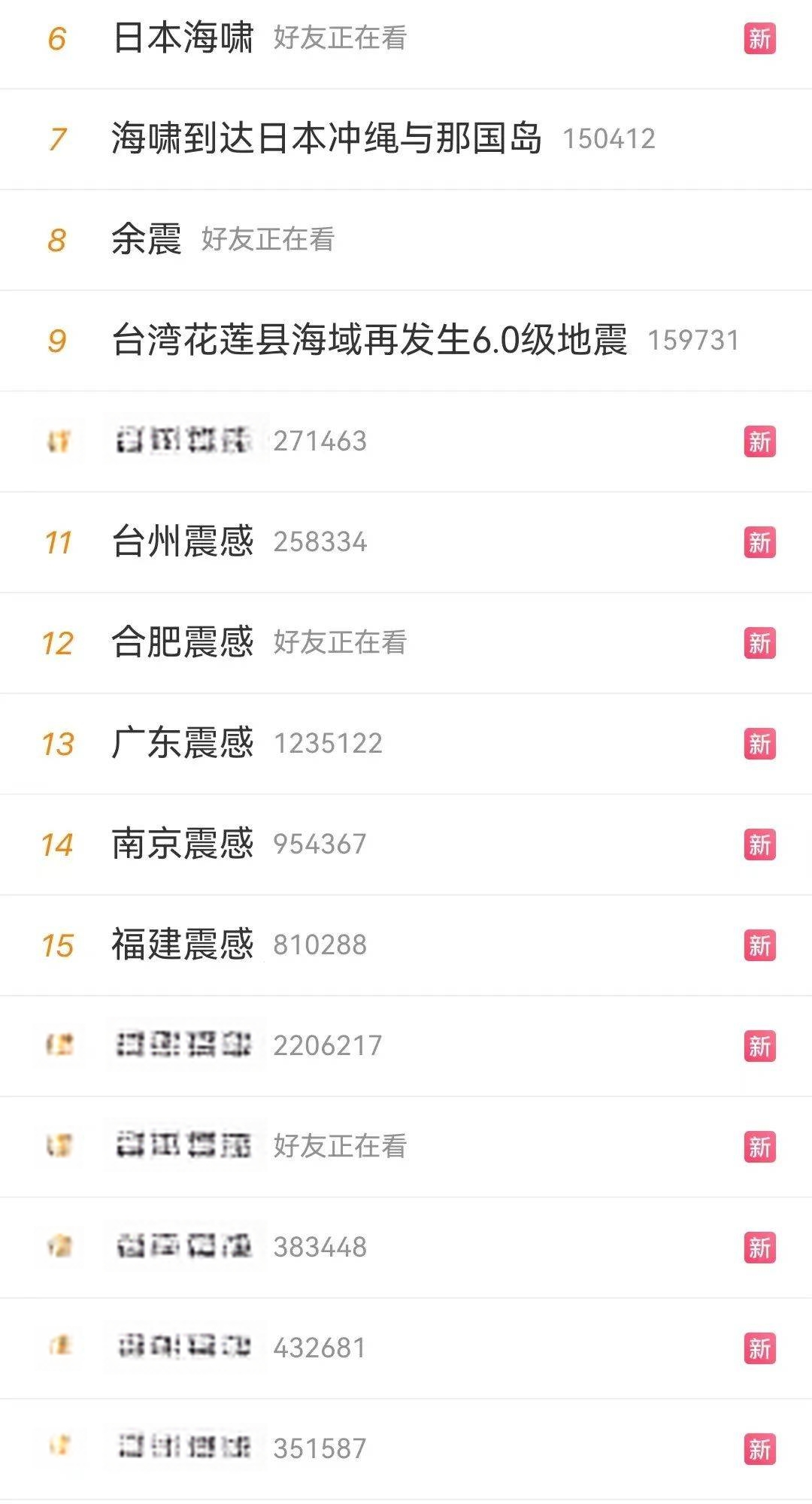This screenshot has width=812, height=1504.
Task: Open the topic with 432681 heat
Action: coord(183,1348)
